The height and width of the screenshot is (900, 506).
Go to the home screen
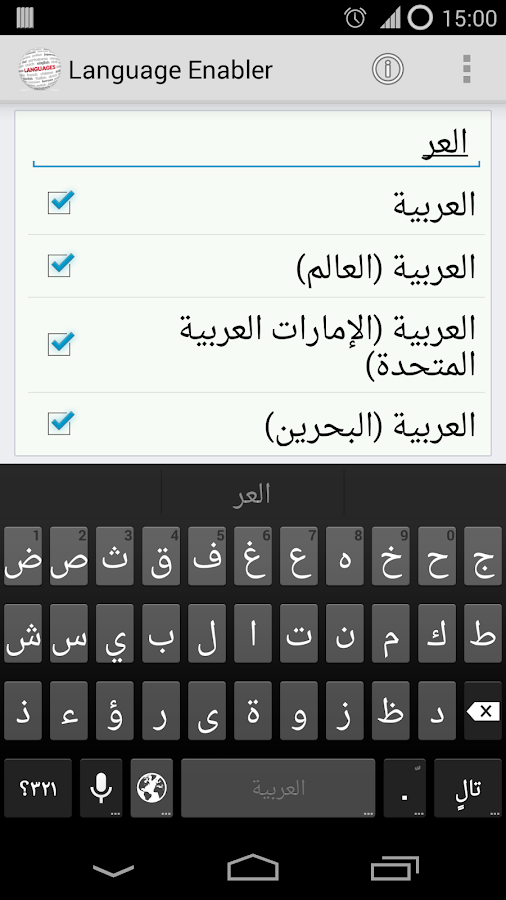coord(253,868)
